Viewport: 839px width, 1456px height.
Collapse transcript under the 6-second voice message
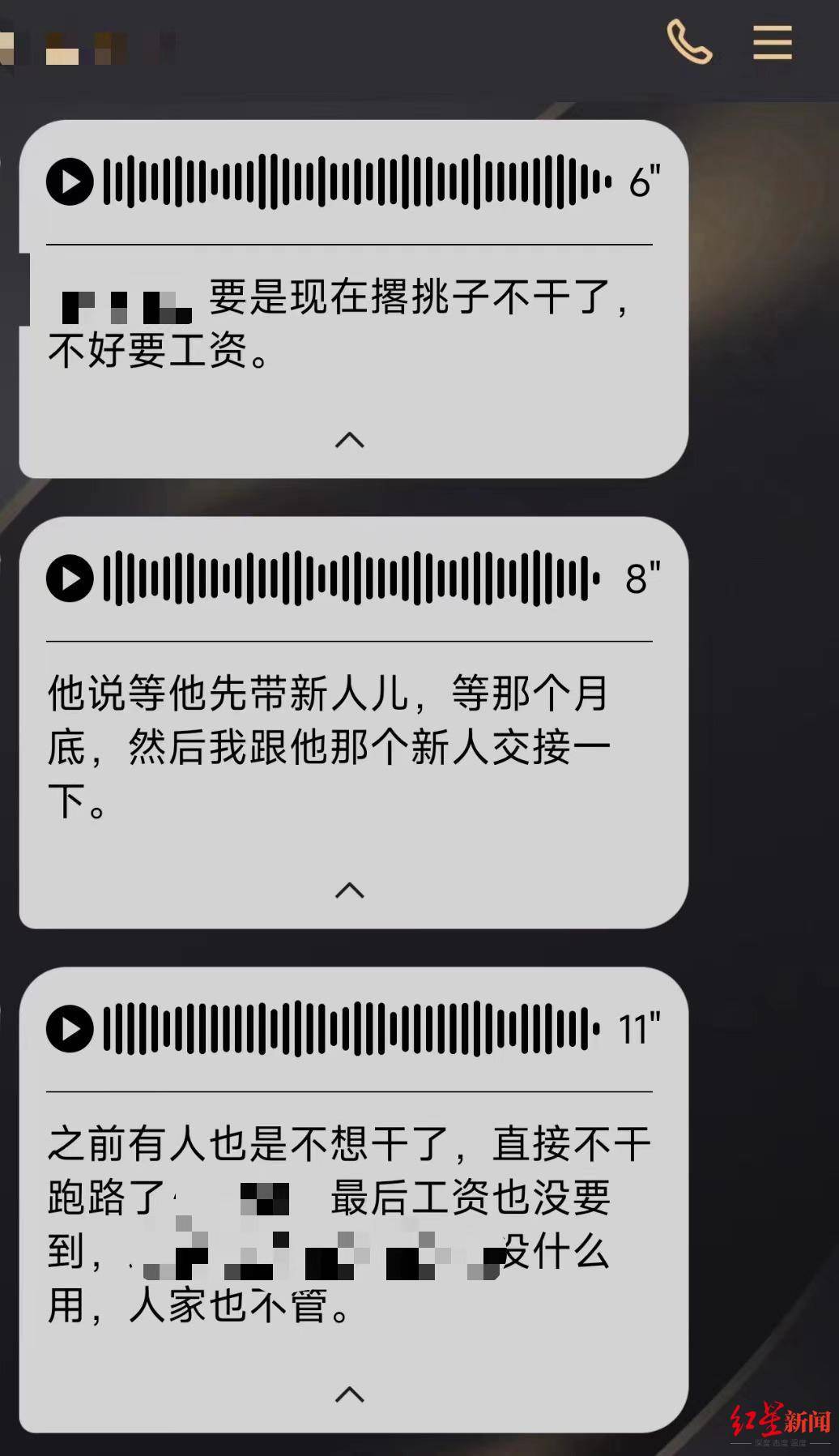[350, 440]
